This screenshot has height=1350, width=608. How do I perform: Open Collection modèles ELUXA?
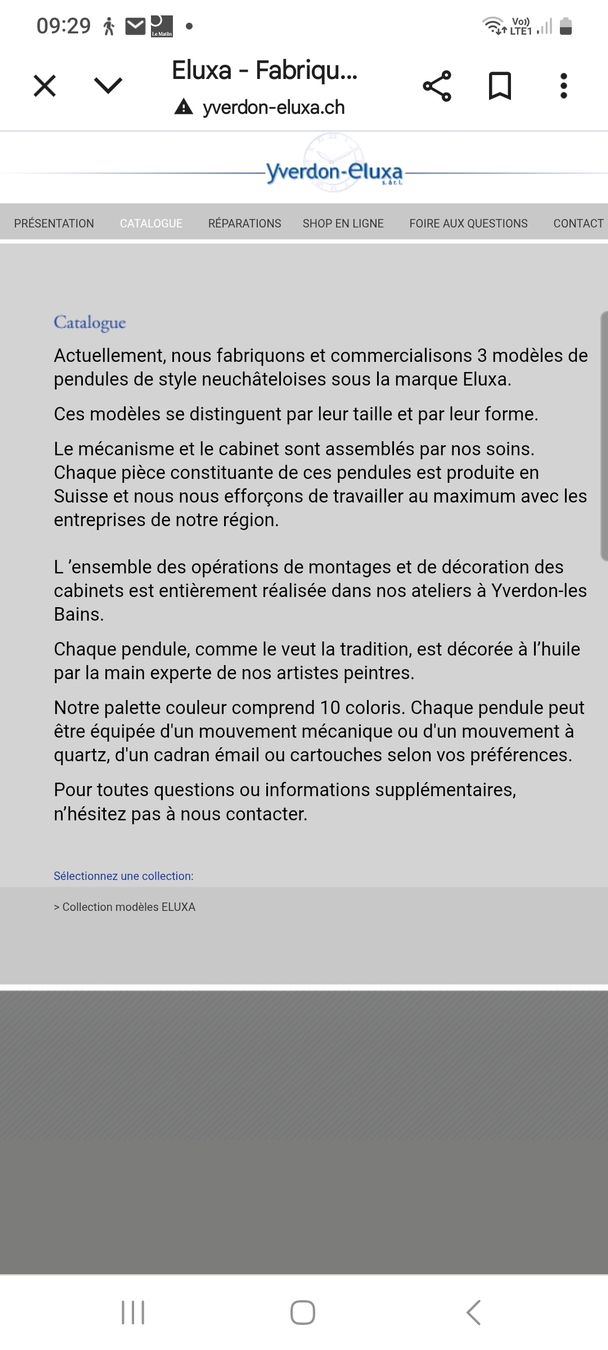(x=125, y=907)
